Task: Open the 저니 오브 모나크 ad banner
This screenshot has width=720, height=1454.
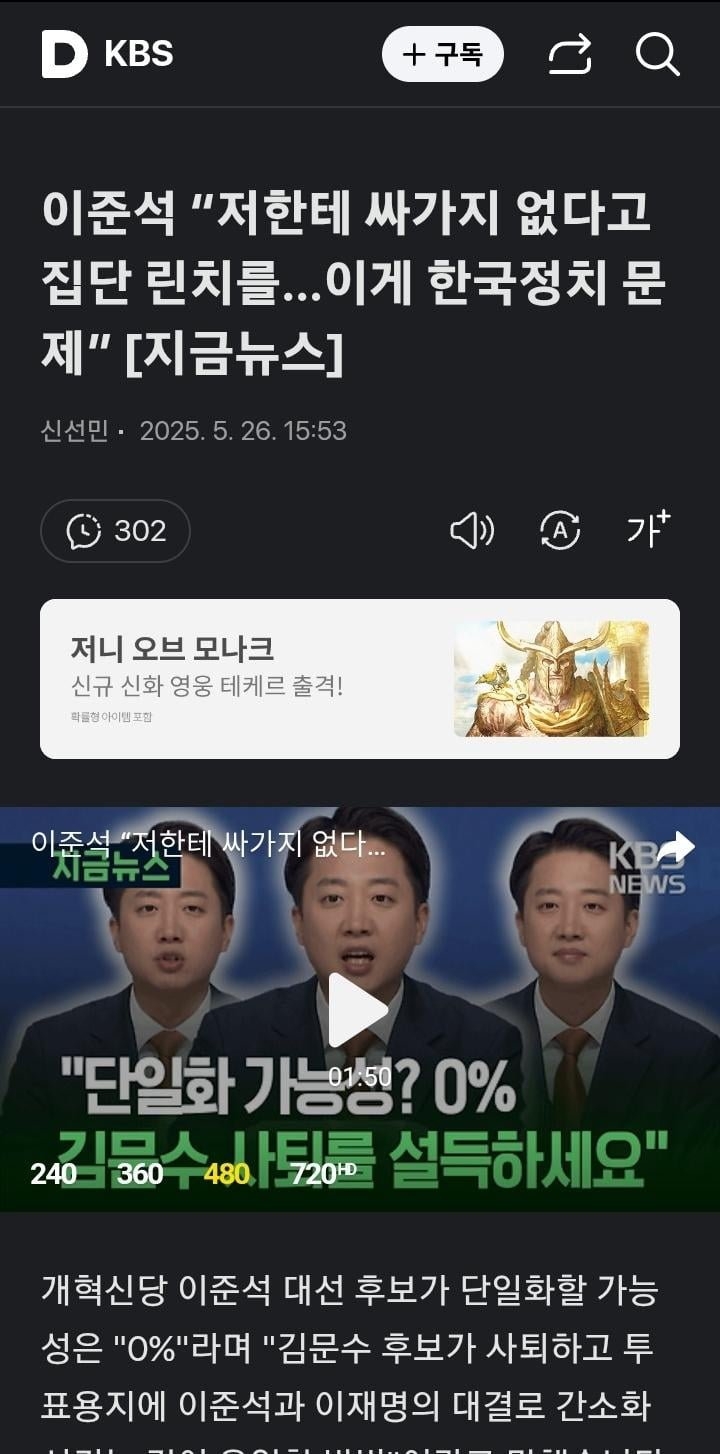Action: click(x=360, y=679)
